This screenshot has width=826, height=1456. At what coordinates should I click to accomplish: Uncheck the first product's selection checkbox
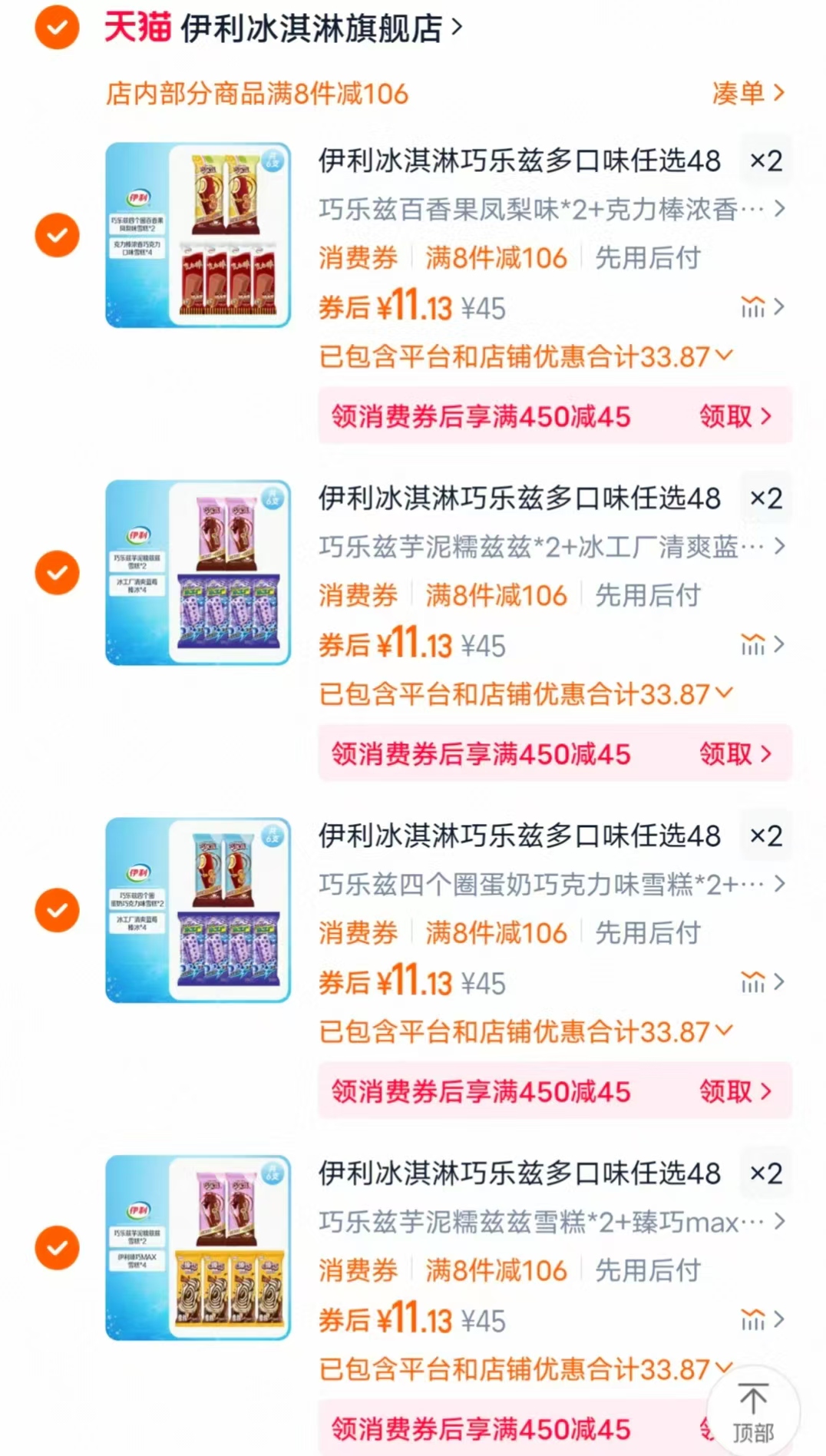[56, 235]
